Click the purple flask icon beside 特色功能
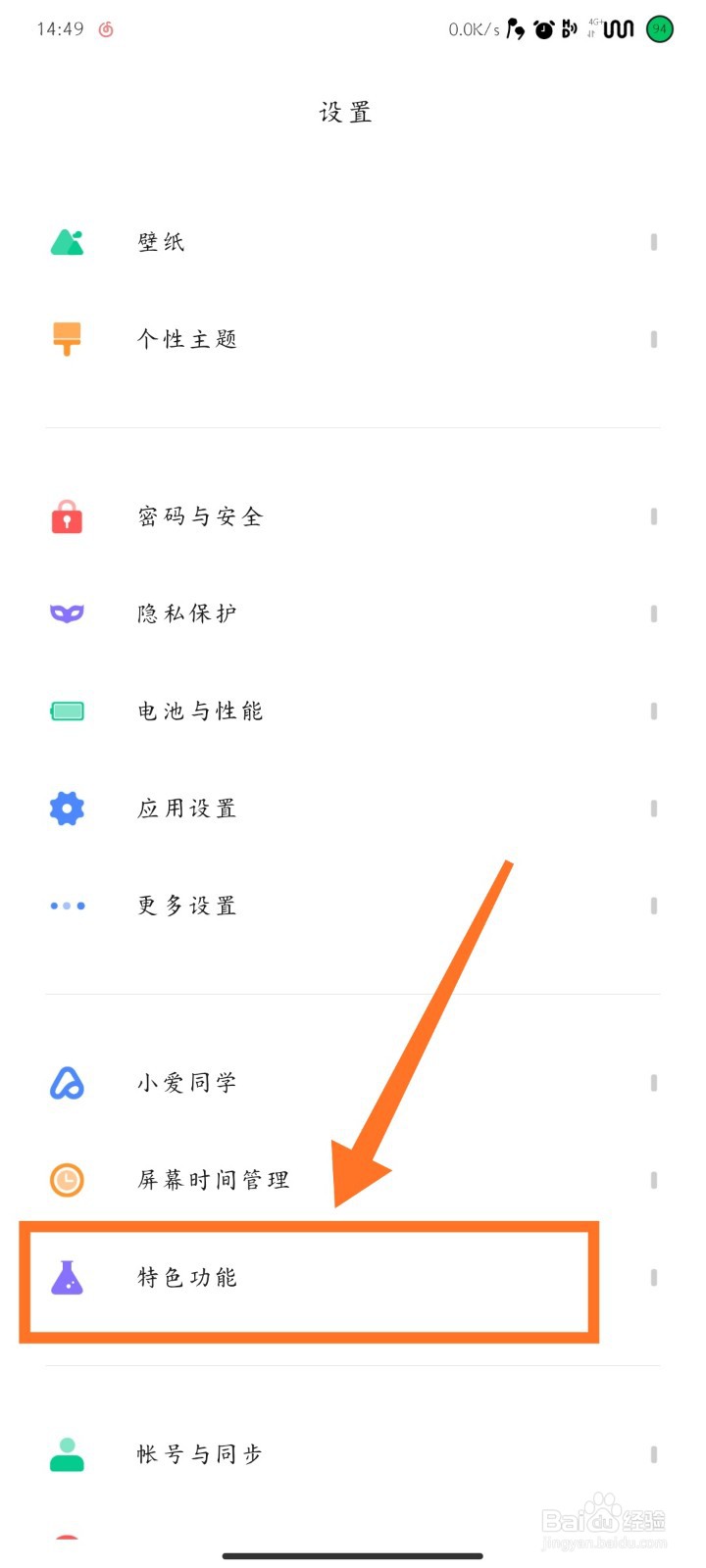Viewport: 706px width, 1568px height. [66, 1278]
